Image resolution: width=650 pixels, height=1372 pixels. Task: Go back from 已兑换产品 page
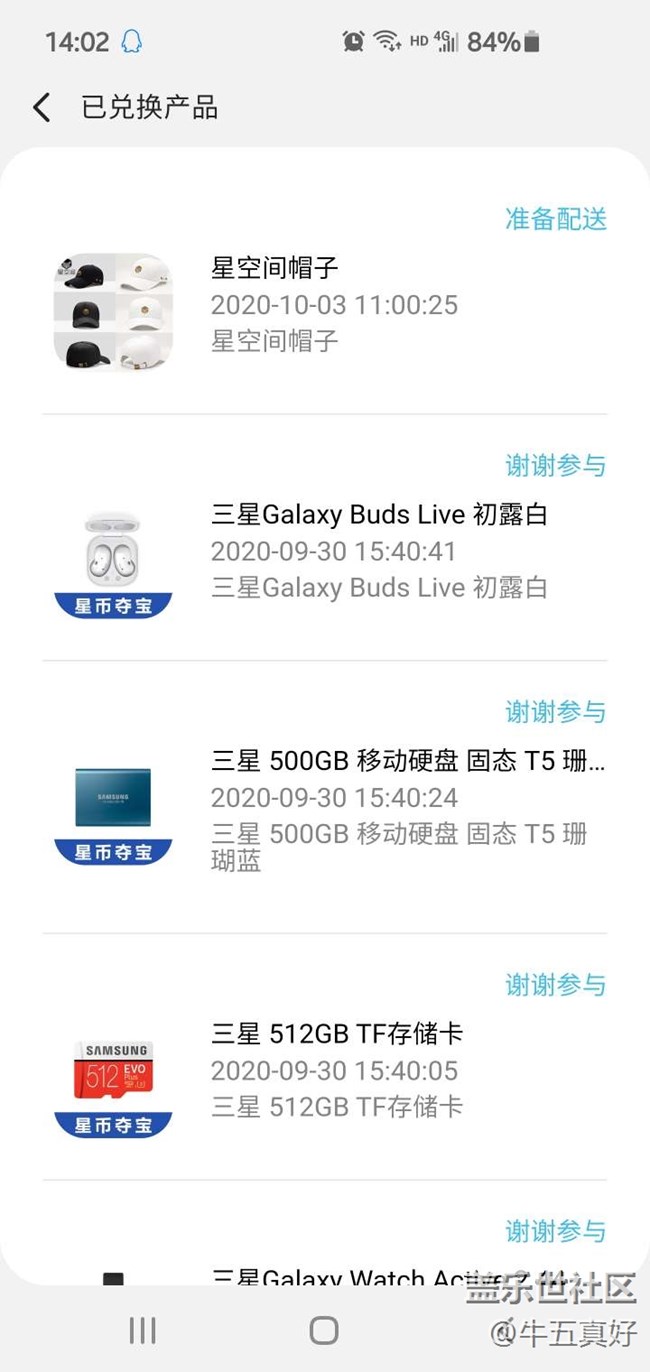click(x=41, y=108)
